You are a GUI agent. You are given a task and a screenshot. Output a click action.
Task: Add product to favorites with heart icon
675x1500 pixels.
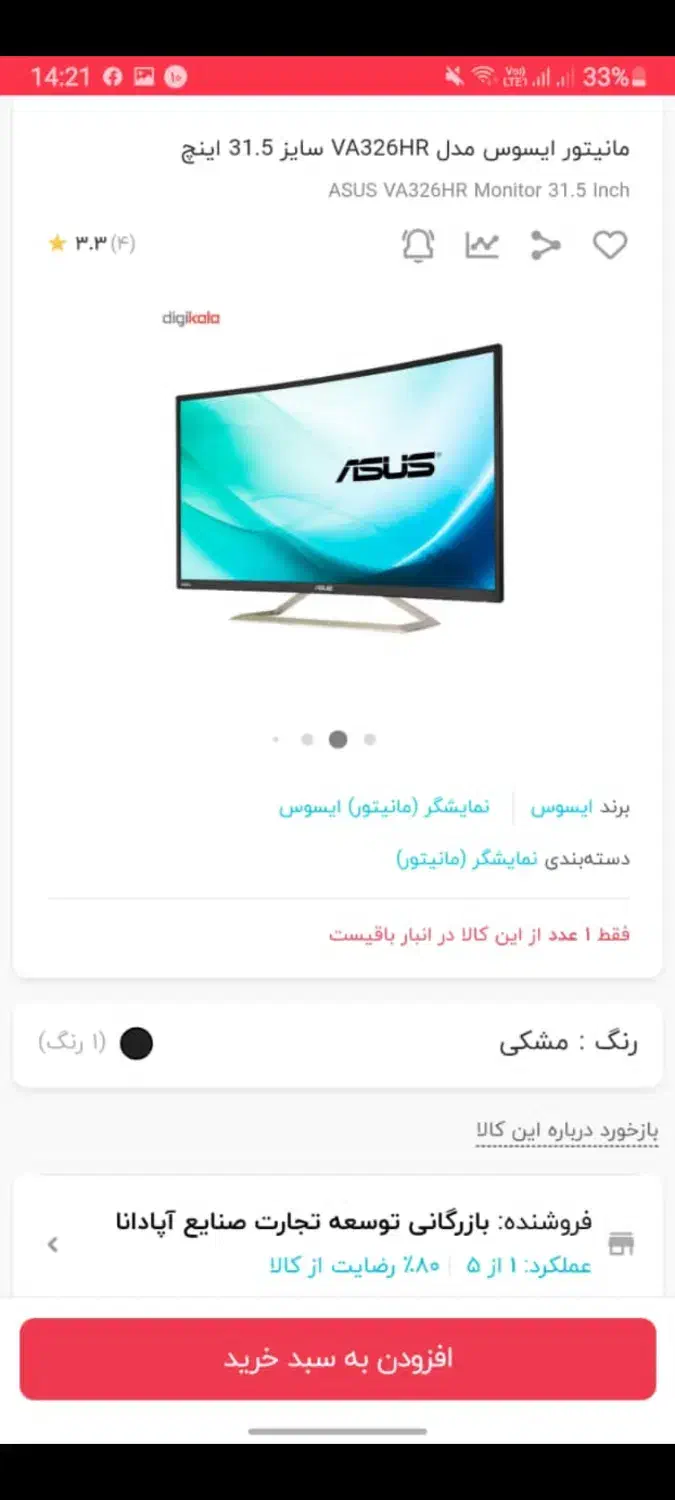coord(610,245)
